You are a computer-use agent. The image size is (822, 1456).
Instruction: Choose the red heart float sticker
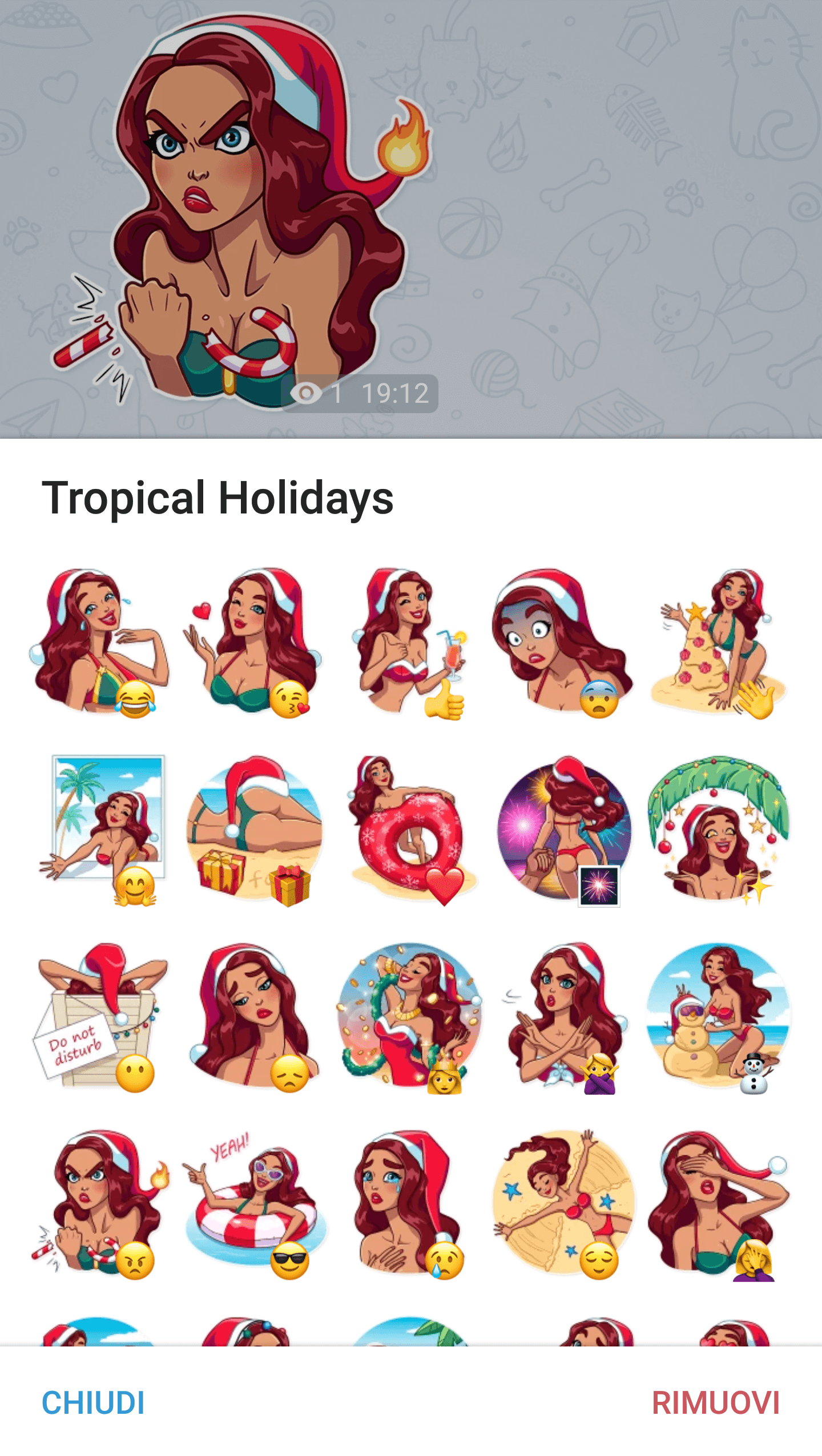tap(410, 828)
